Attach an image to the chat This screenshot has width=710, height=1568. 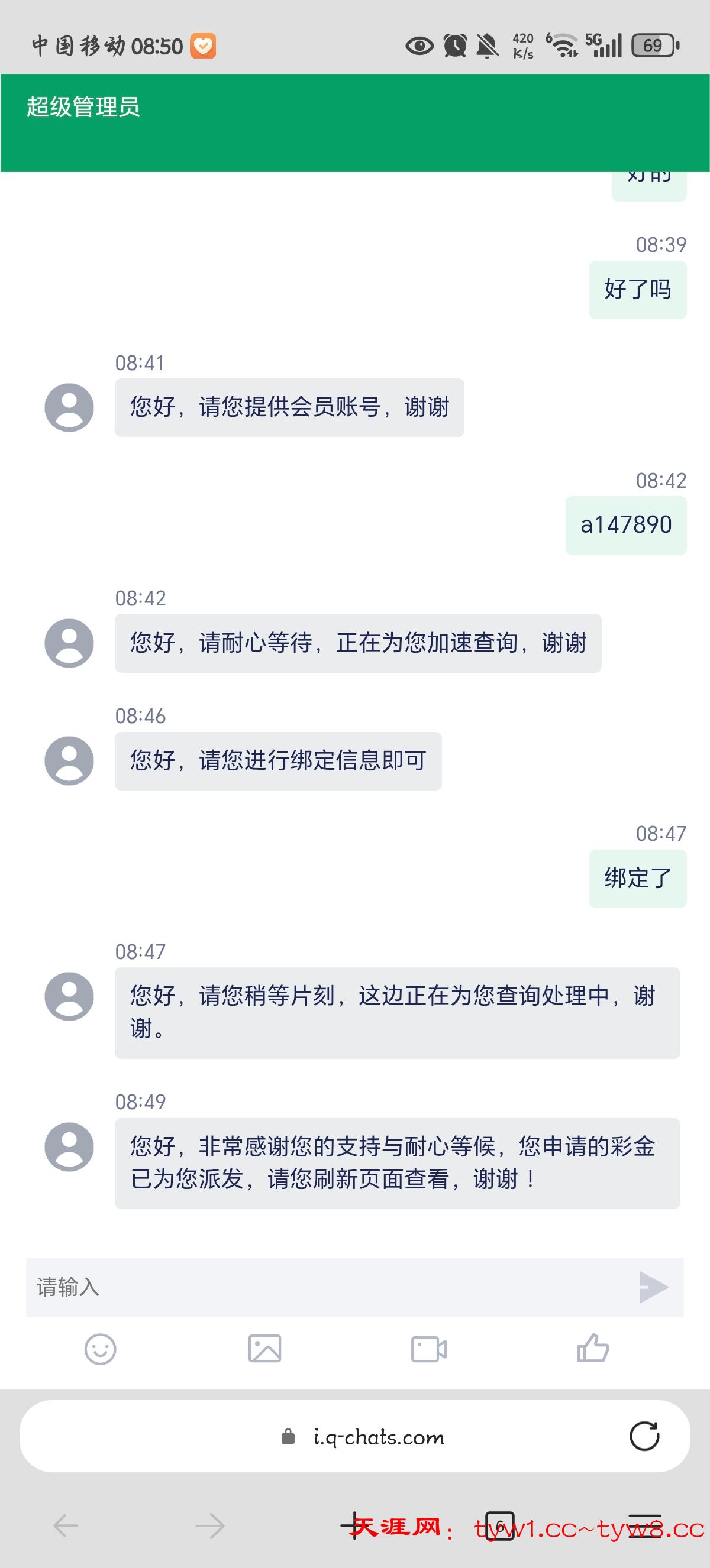[x=265, y=1349]
